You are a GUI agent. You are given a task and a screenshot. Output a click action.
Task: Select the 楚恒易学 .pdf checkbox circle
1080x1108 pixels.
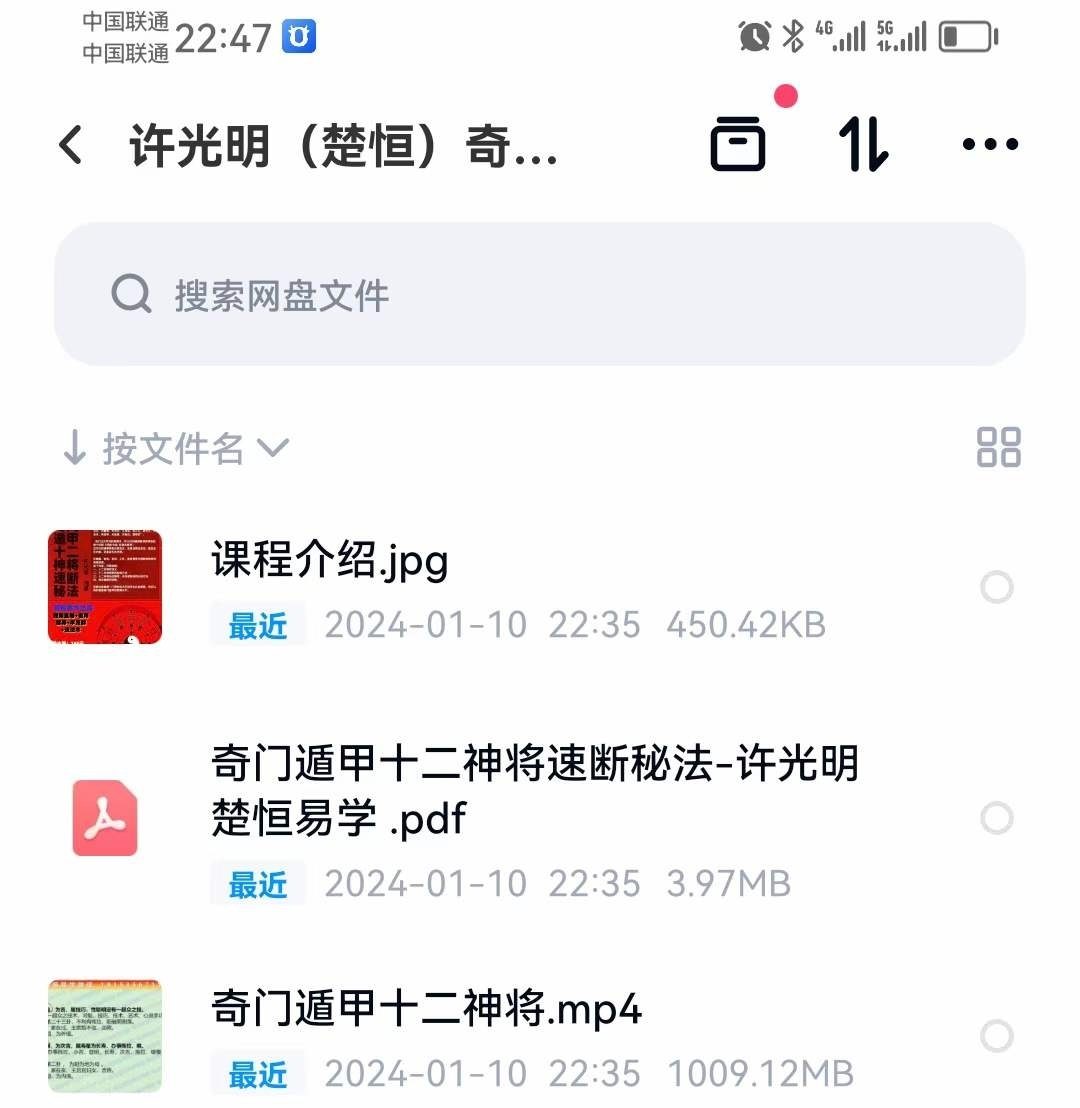click(x=996, y=818)
